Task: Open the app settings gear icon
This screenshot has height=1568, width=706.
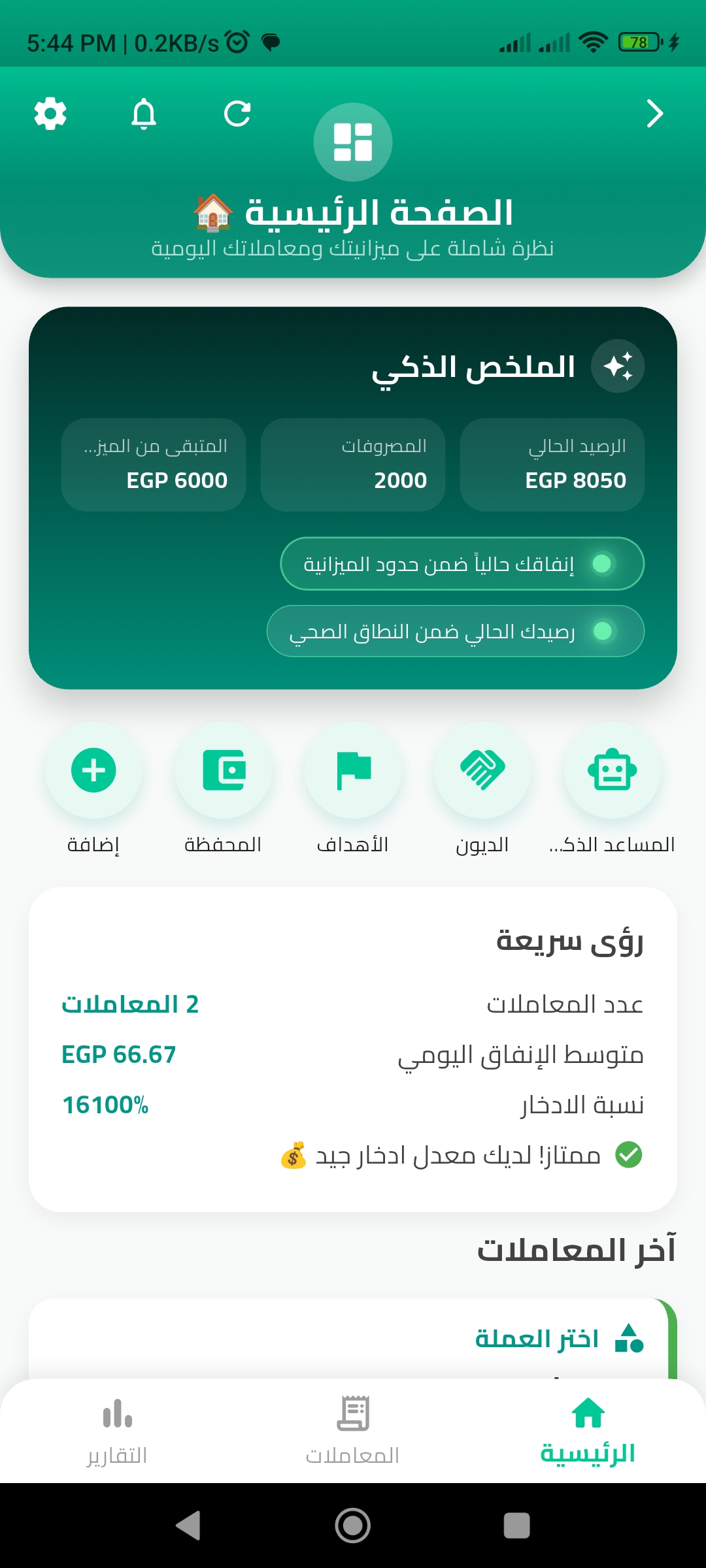Action: click(x=50, y=113)
